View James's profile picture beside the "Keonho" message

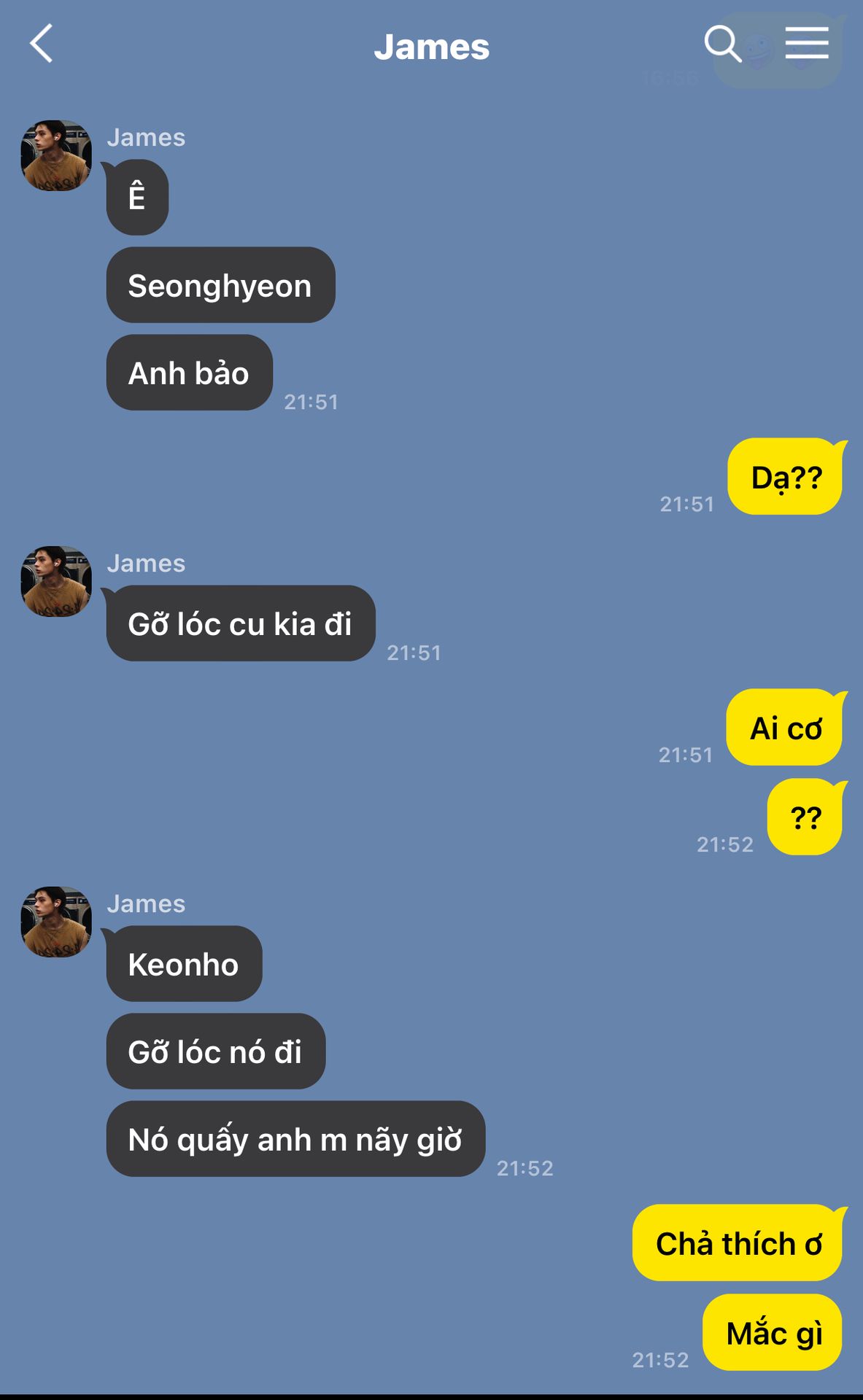click(x=56, y=922)
